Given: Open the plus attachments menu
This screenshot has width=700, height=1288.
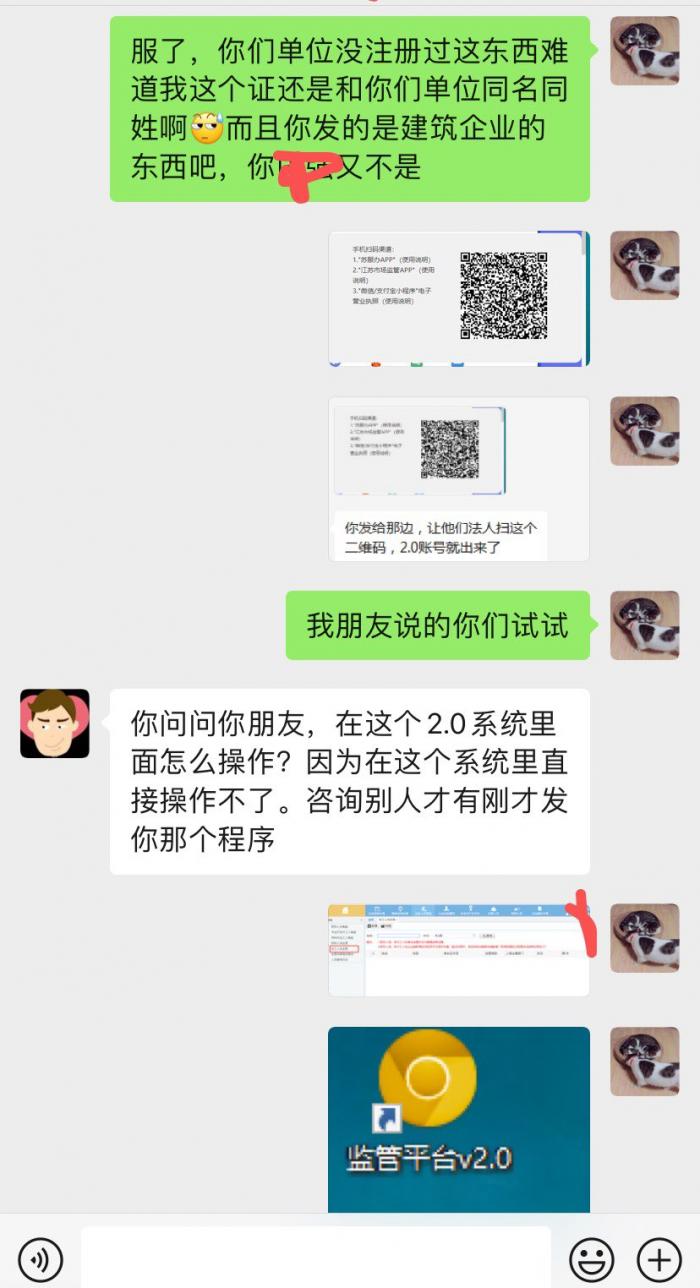Looking at the screenshot, I should [659, 1257].
